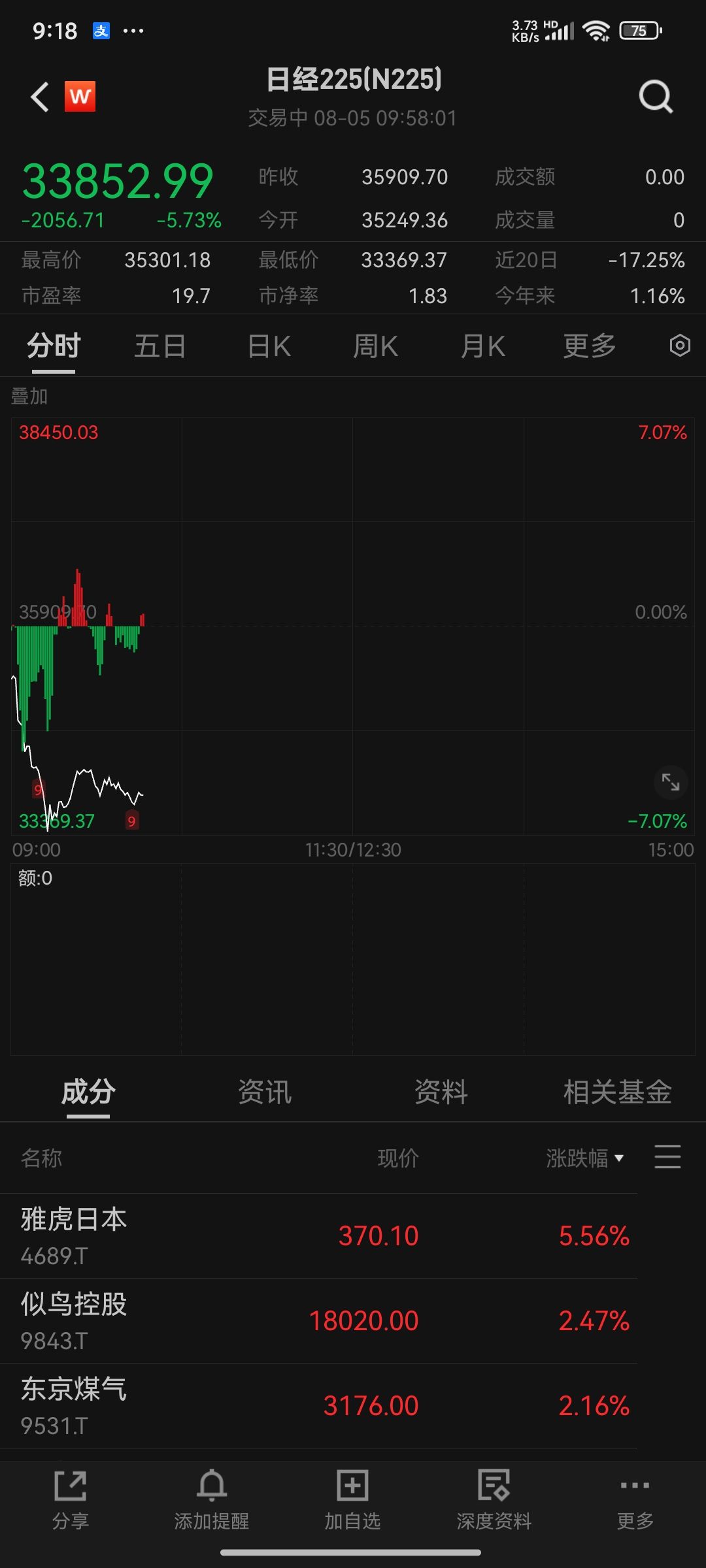Screen dimensions: 706x1568
Task: Go back using the arrow icon
Action: point(40,97)
